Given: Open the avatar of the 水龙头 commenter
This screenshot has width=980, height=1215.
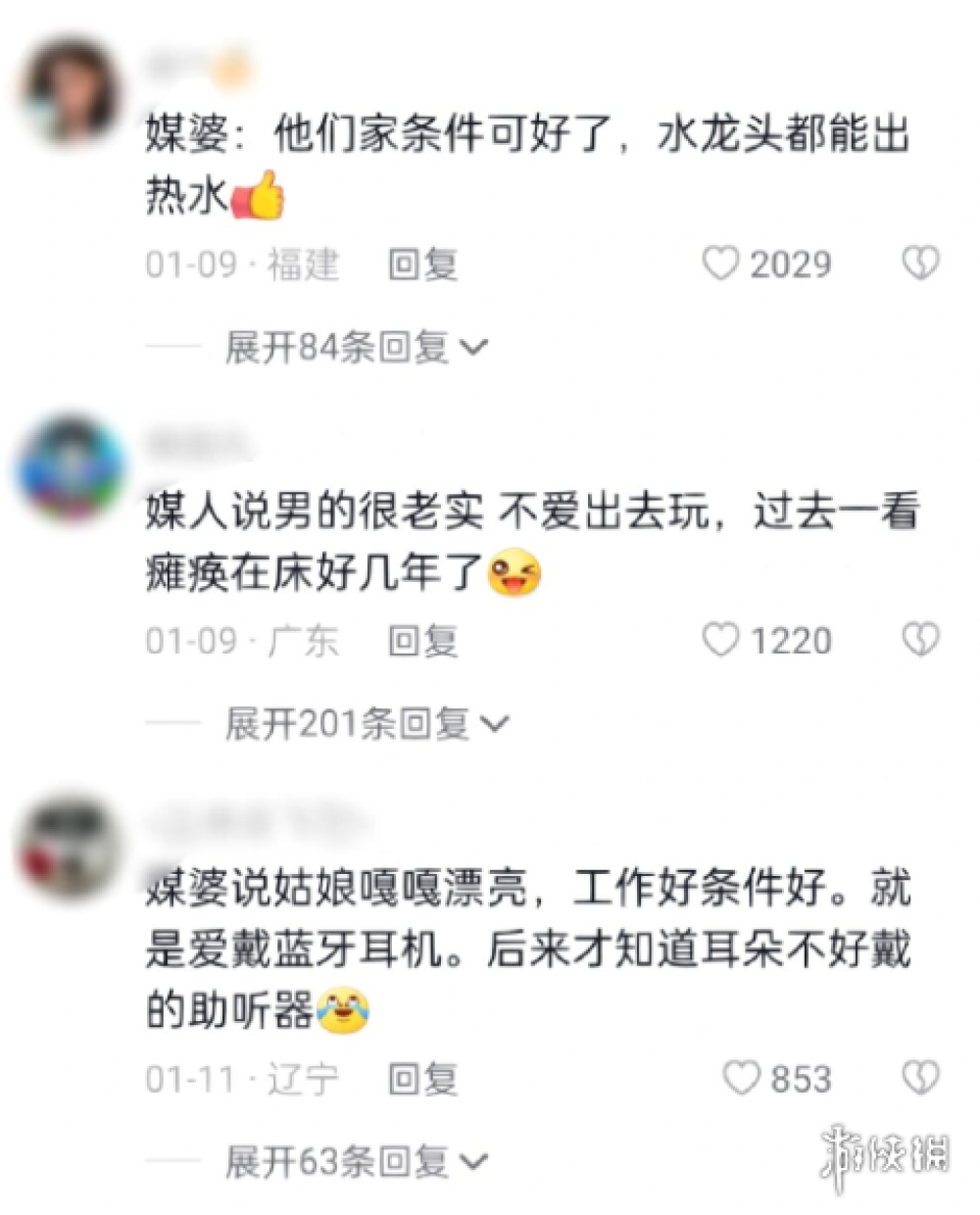Looking at the screenshot, I should click(72, 93).
